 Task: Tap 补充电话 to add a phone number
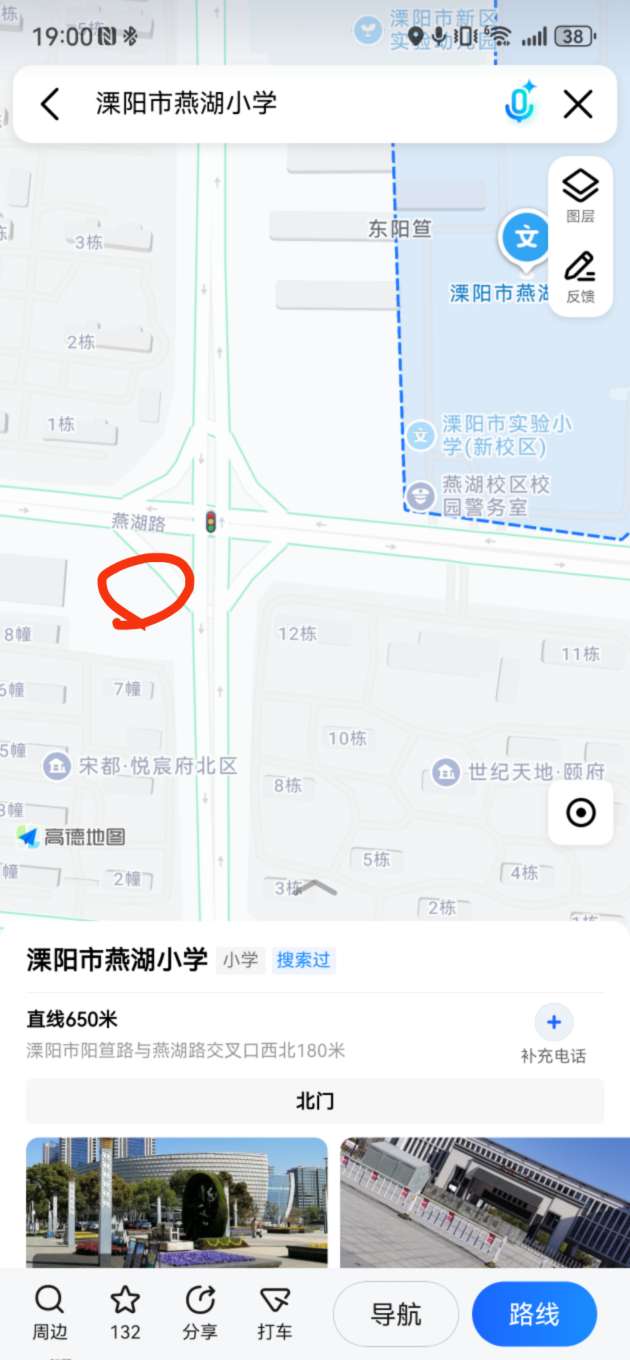click(x=553, y=1035)
